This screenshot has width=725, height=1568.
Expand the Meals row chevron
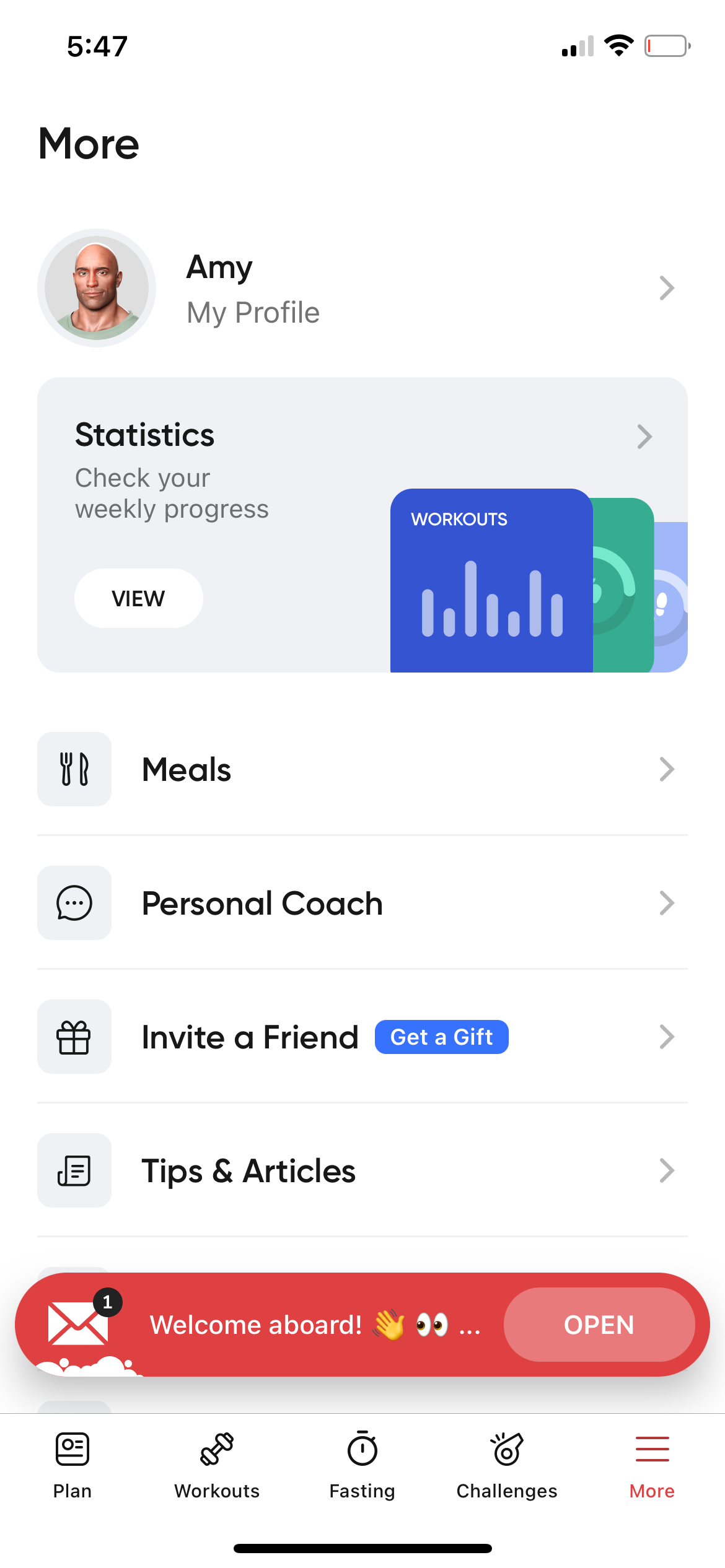pos(667,769)
